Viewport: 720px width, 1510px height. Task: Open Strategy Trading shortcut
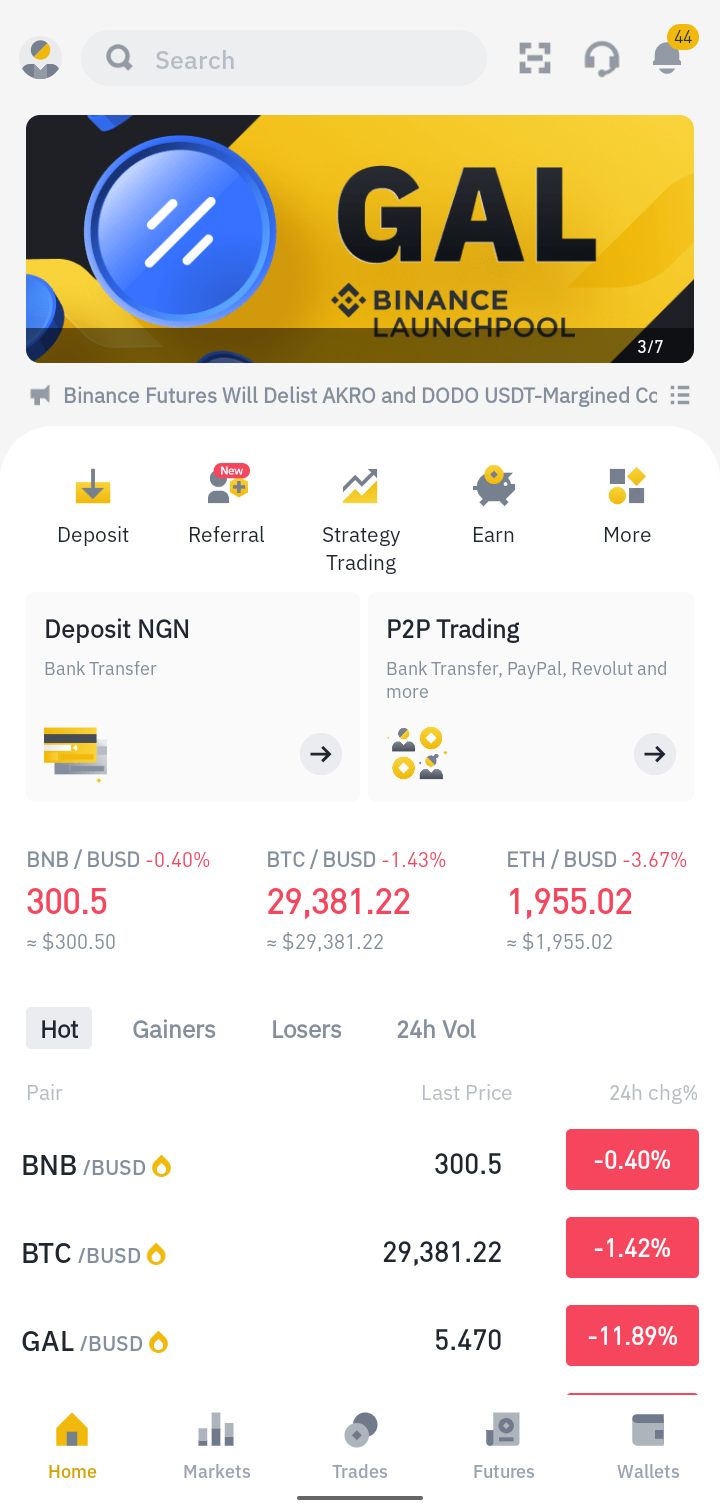pyautogui.click(x=361, y=520)
